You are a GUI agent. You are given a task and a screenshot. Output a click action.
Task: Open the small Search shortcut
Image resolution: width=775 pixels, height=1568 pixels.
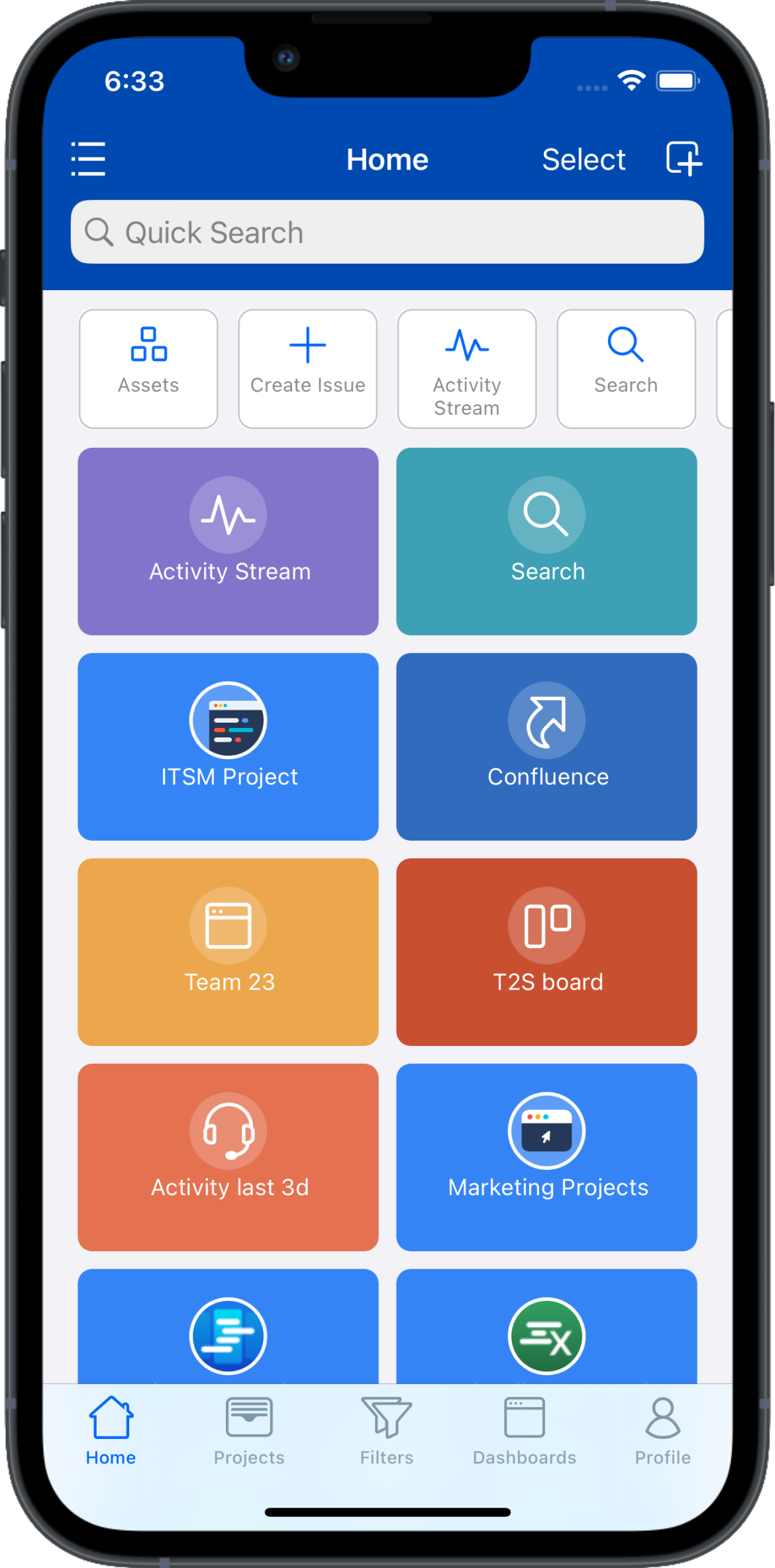(626, 368)
